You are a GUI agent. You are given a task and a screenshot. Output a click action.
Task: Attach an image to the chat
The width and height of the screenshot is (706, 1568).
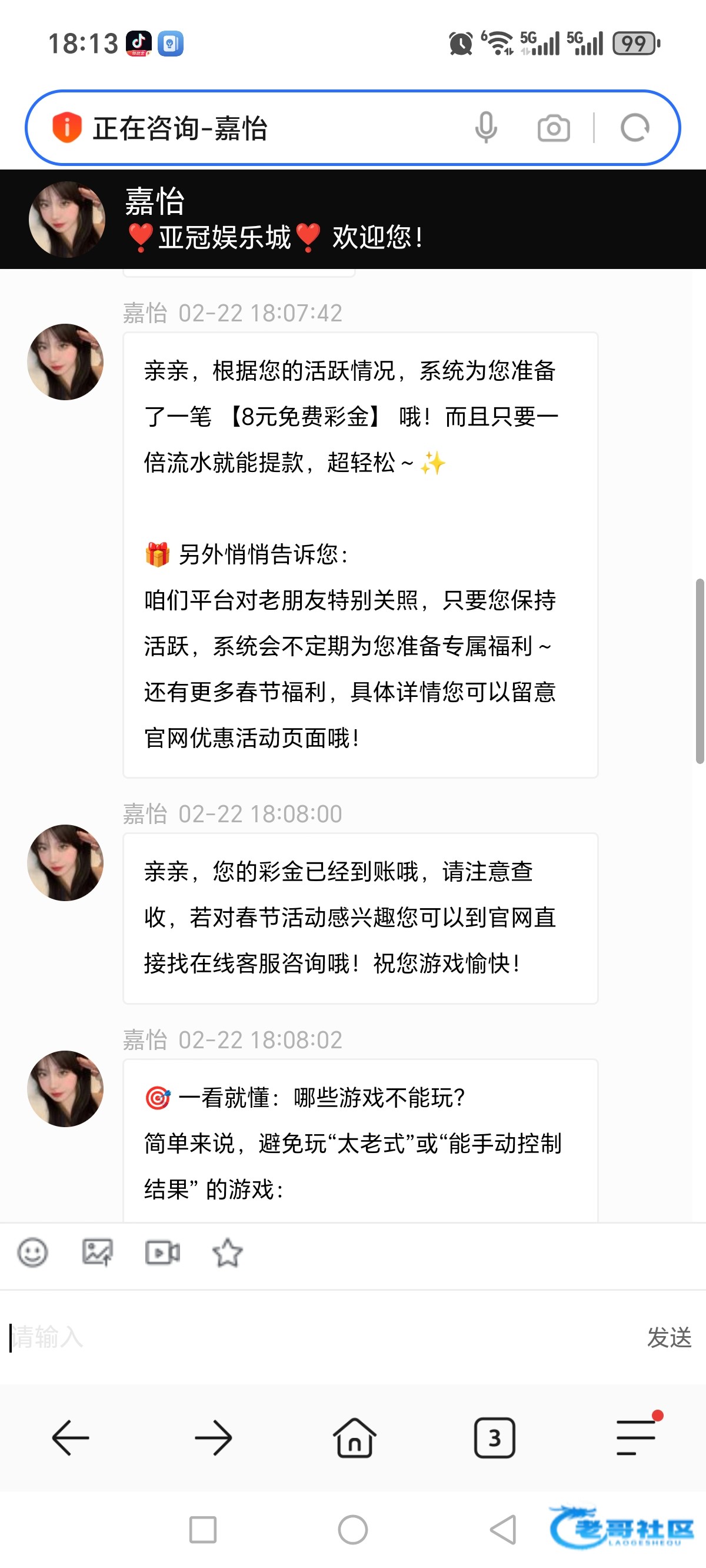(x=98, y=1253)
